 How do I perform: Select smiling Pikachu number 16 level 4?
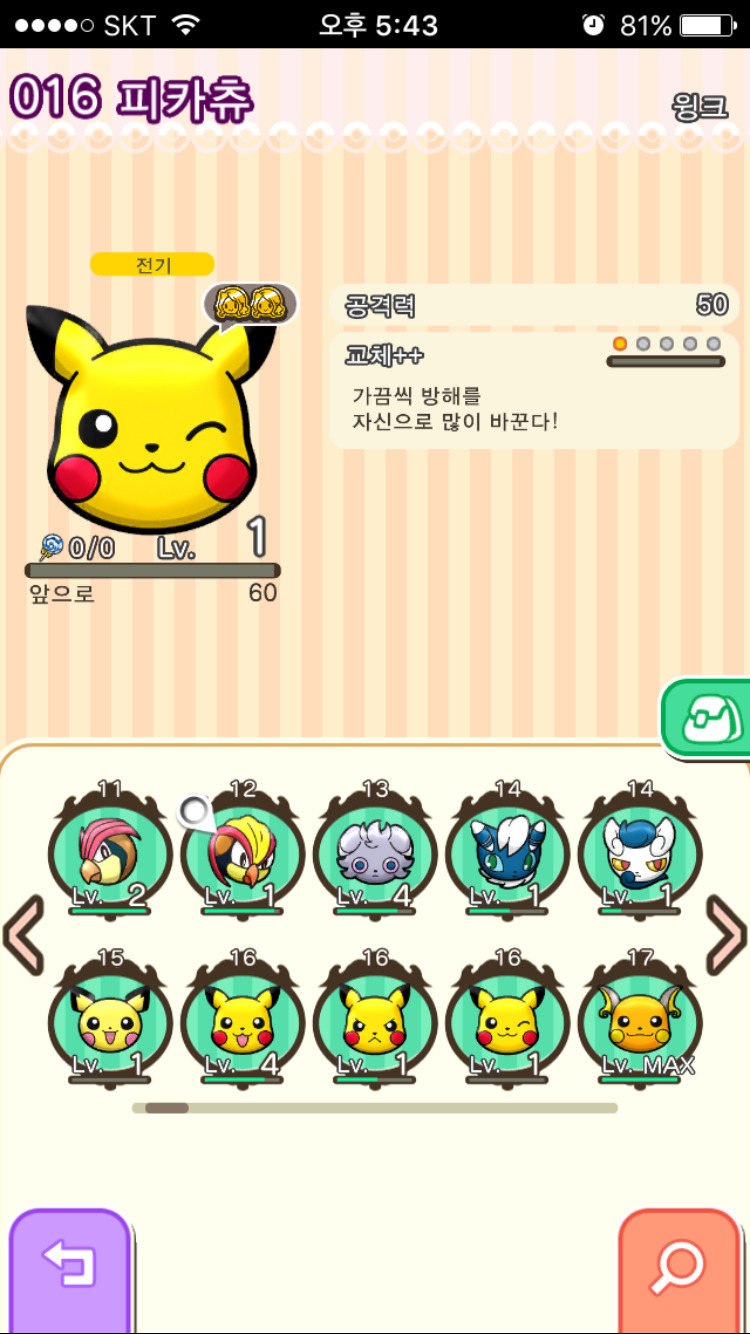click(x=243, y=1022)
